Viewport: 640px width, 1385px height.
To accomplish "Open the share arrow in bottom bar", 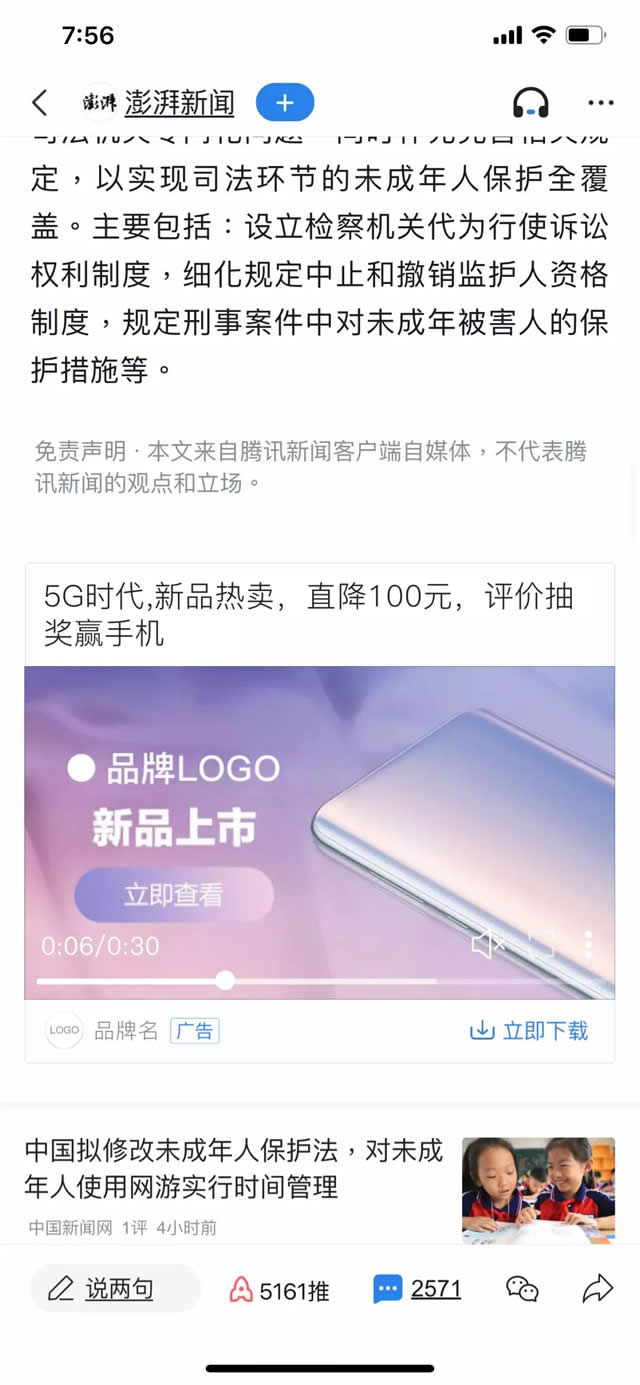I will pyautogui.click(x=597, y=1289).
